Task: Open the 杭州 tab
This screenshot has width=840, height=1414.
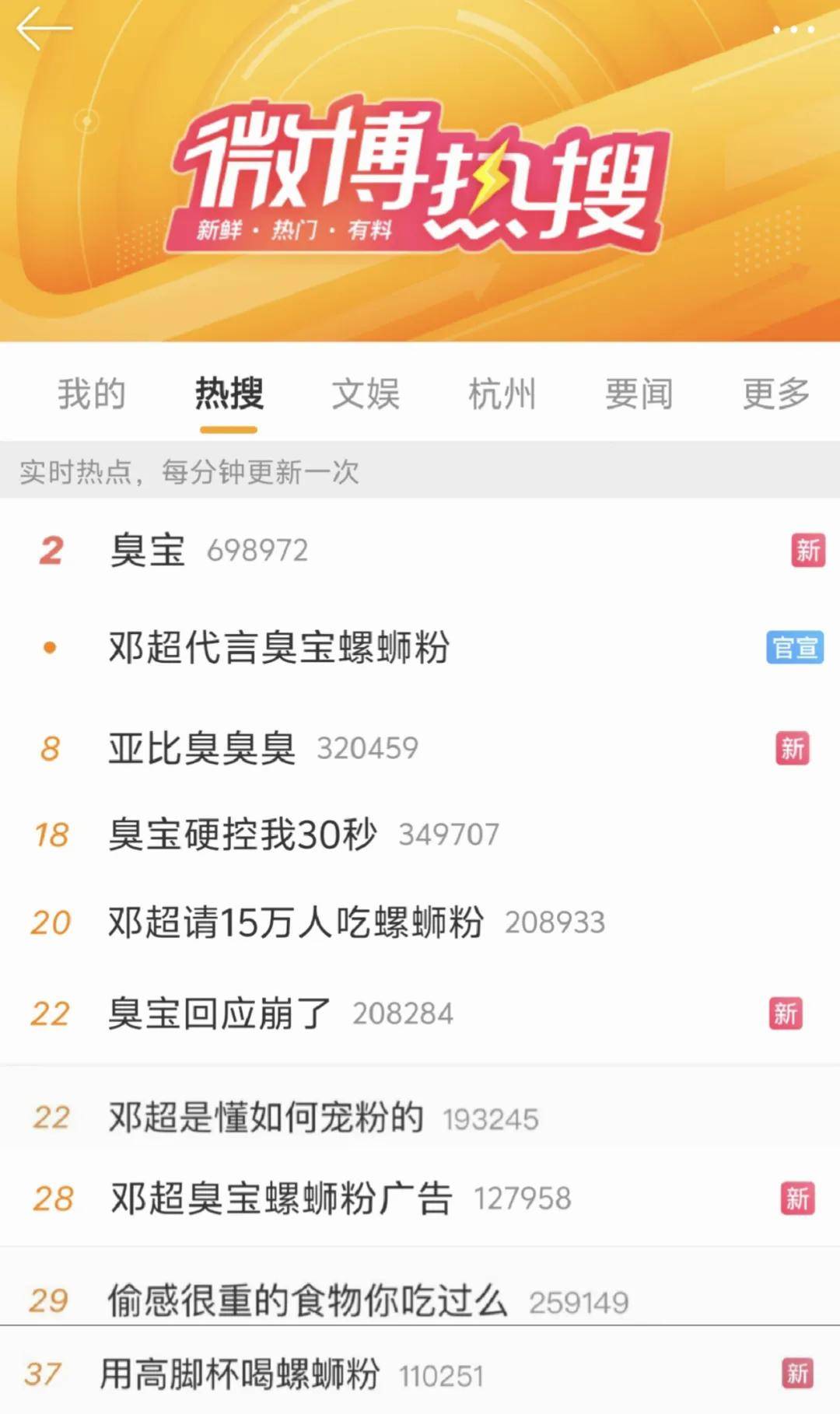Action: 502,394
